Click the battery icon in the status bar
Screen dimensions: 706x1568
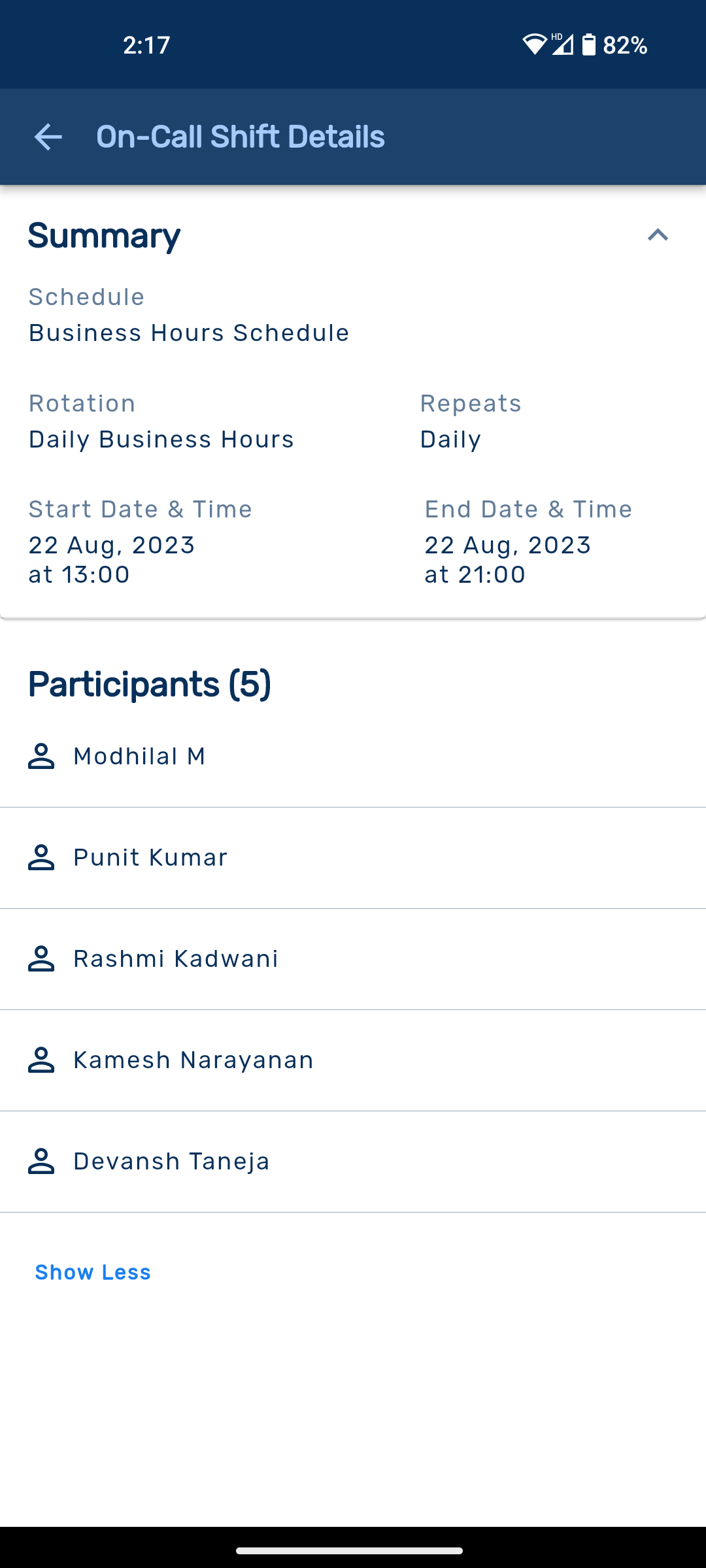click(589, 44)
